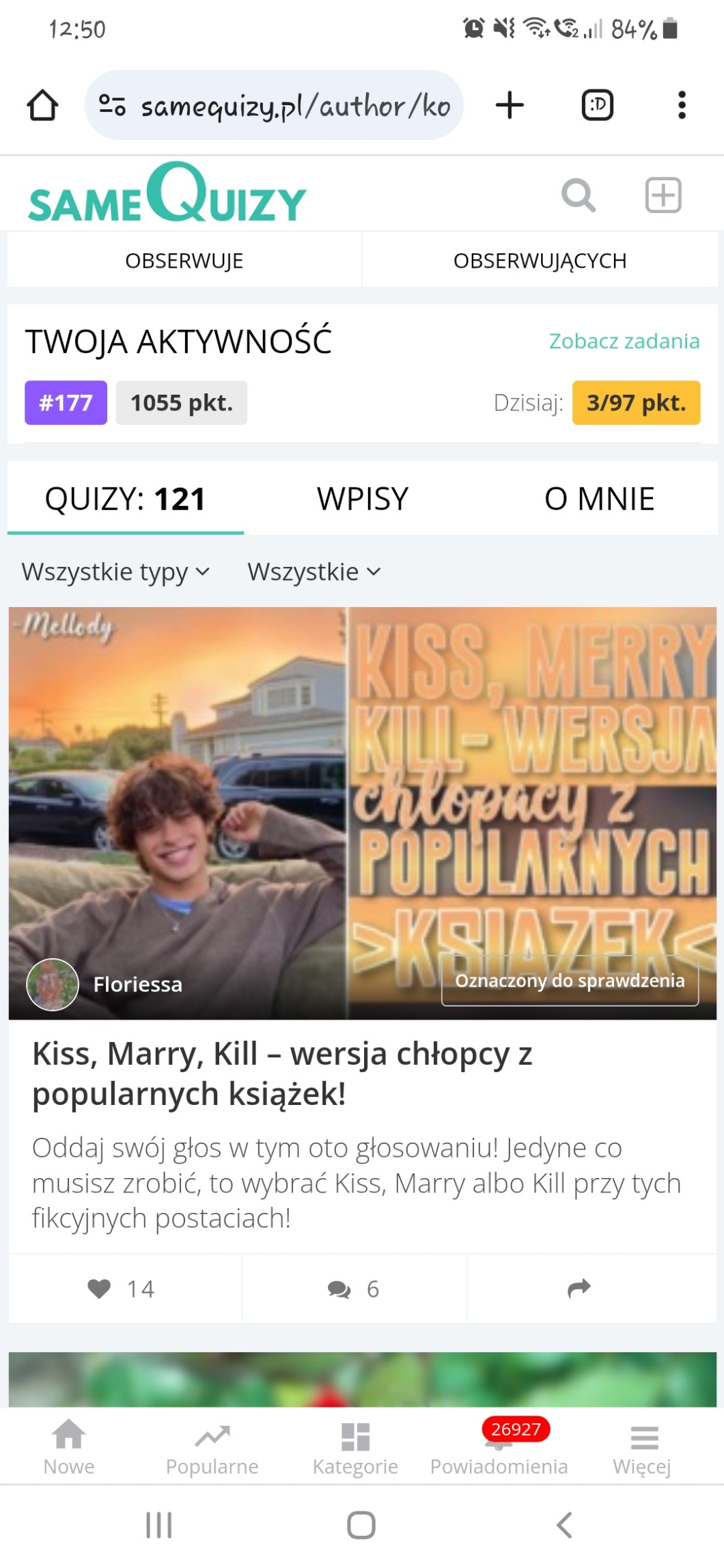Open the Obserwujących list

(x=540, y=261)
